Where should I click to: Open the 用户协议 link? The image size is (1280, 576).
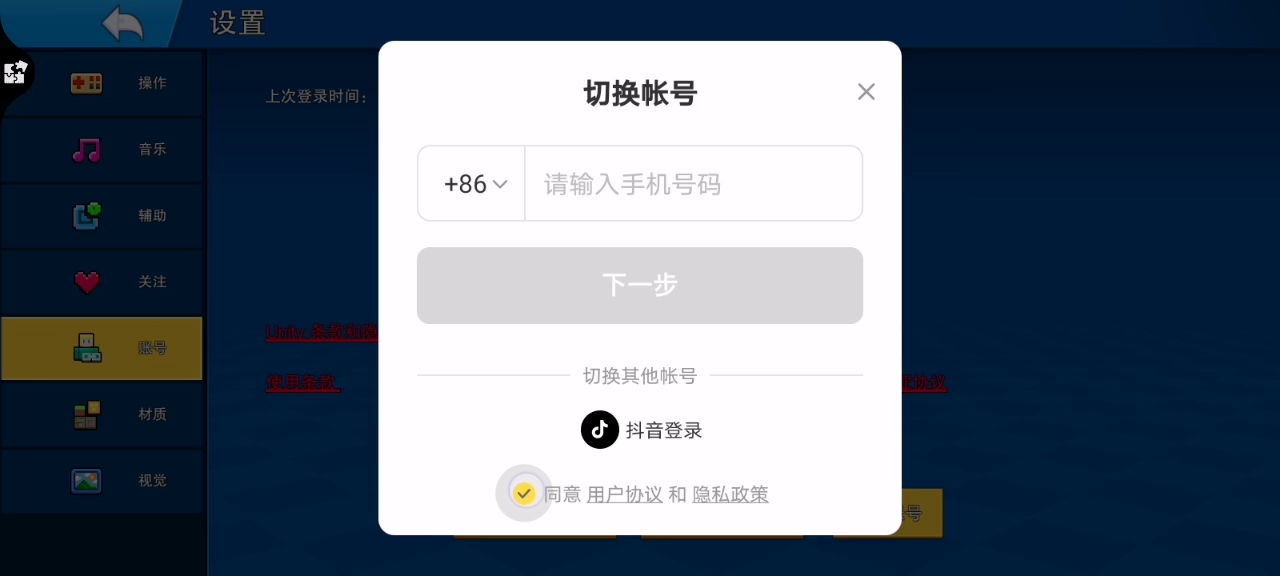(624, 494)
